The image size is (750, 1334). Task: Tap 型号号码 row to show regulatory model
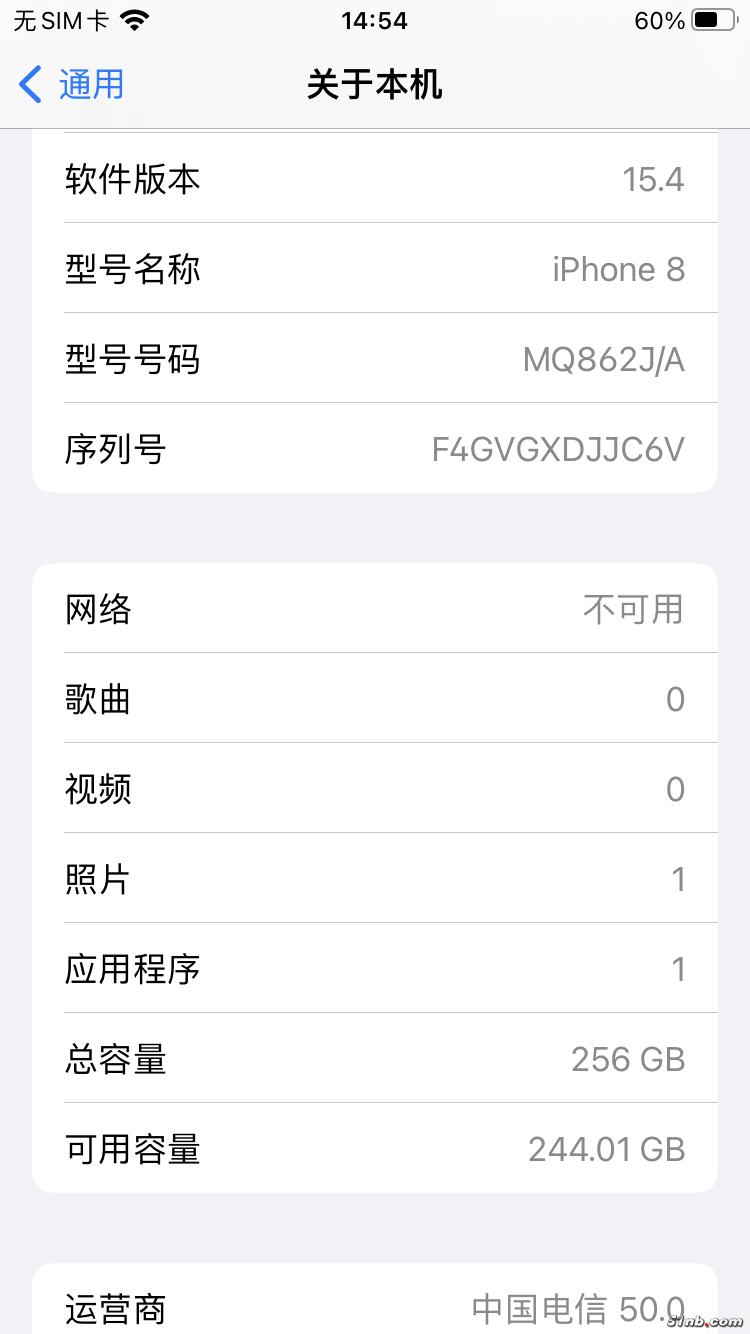coord(375,359)
